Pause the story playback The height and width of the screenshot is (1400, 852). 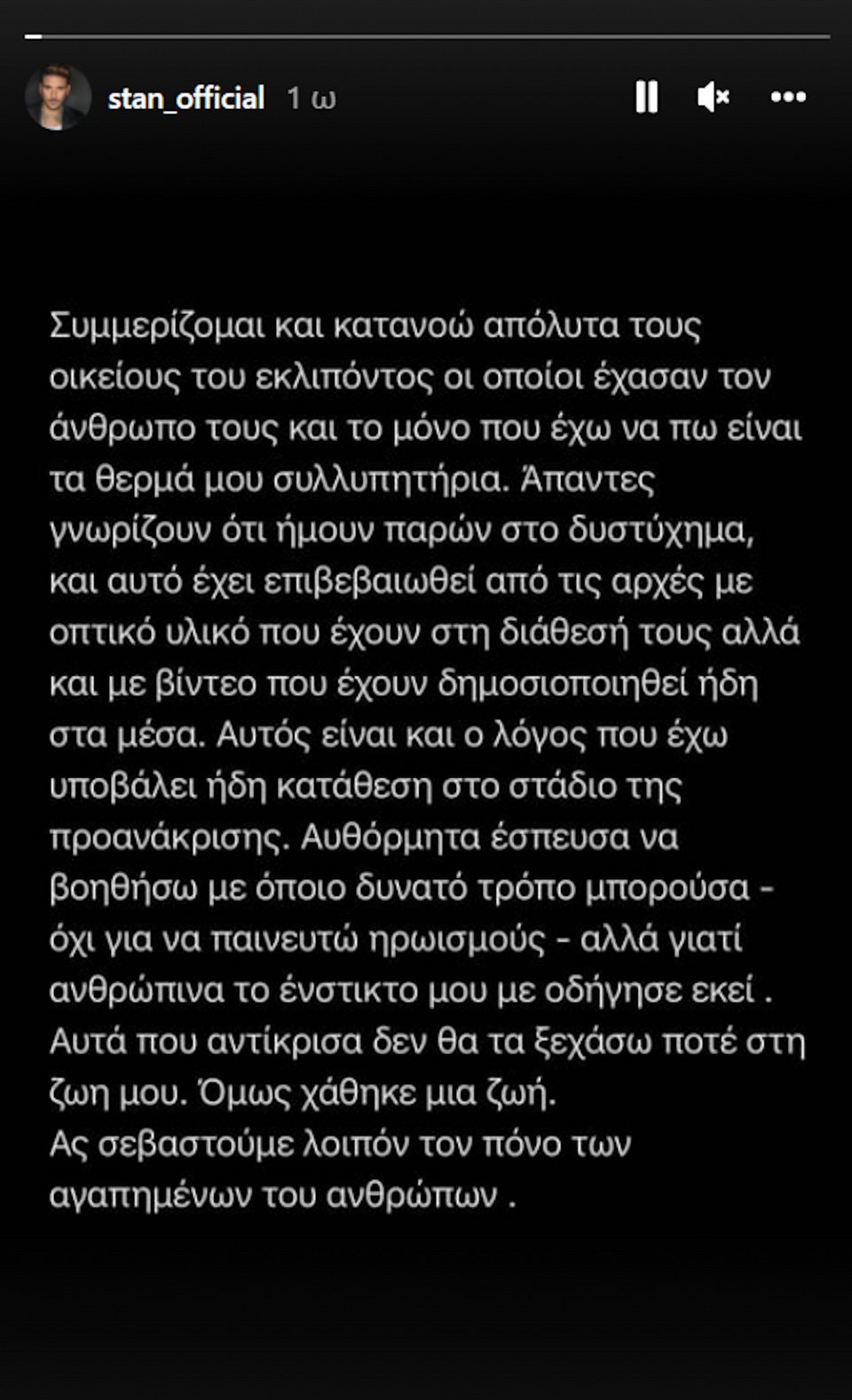coord(647,97)
